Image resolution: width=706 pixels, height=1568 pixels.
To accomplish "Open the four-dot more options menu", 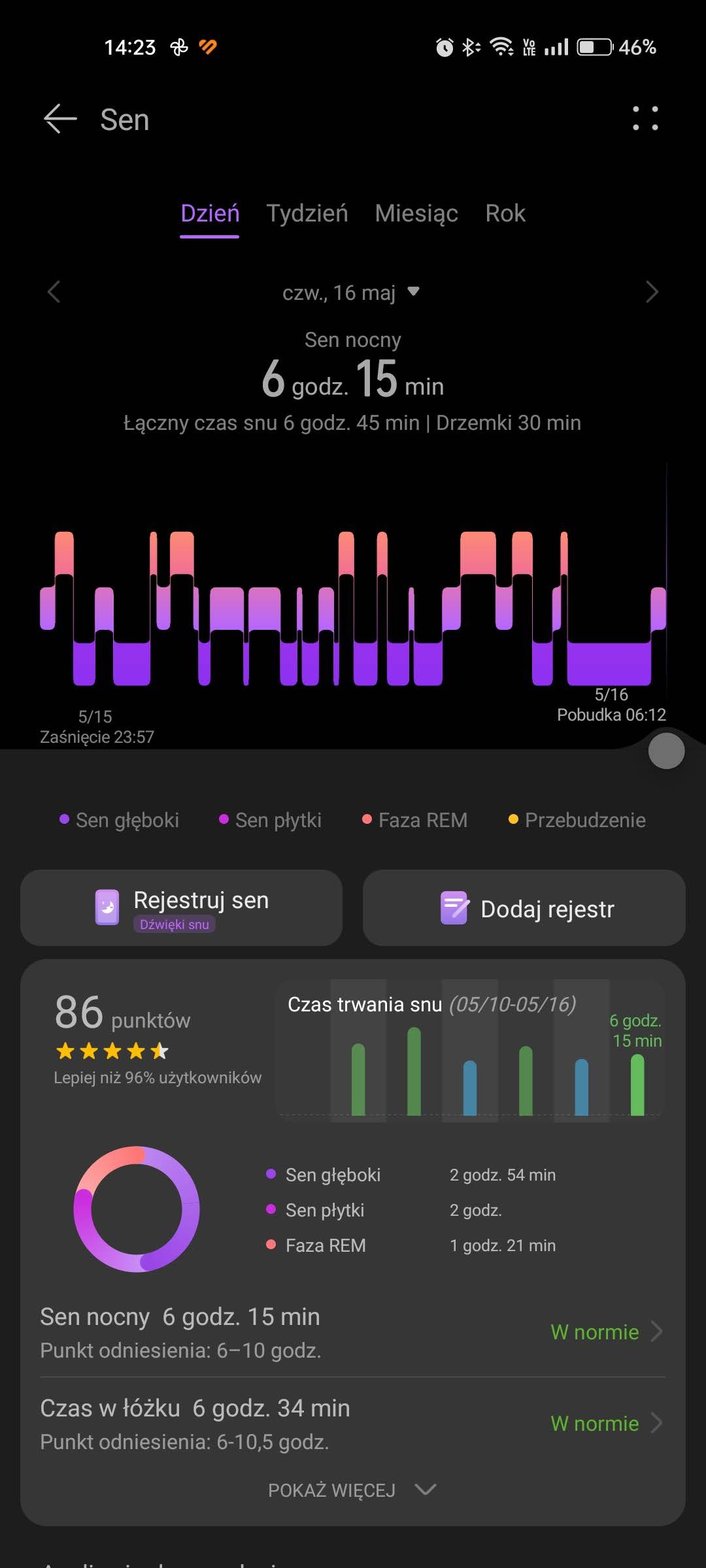I will (645, 119).
